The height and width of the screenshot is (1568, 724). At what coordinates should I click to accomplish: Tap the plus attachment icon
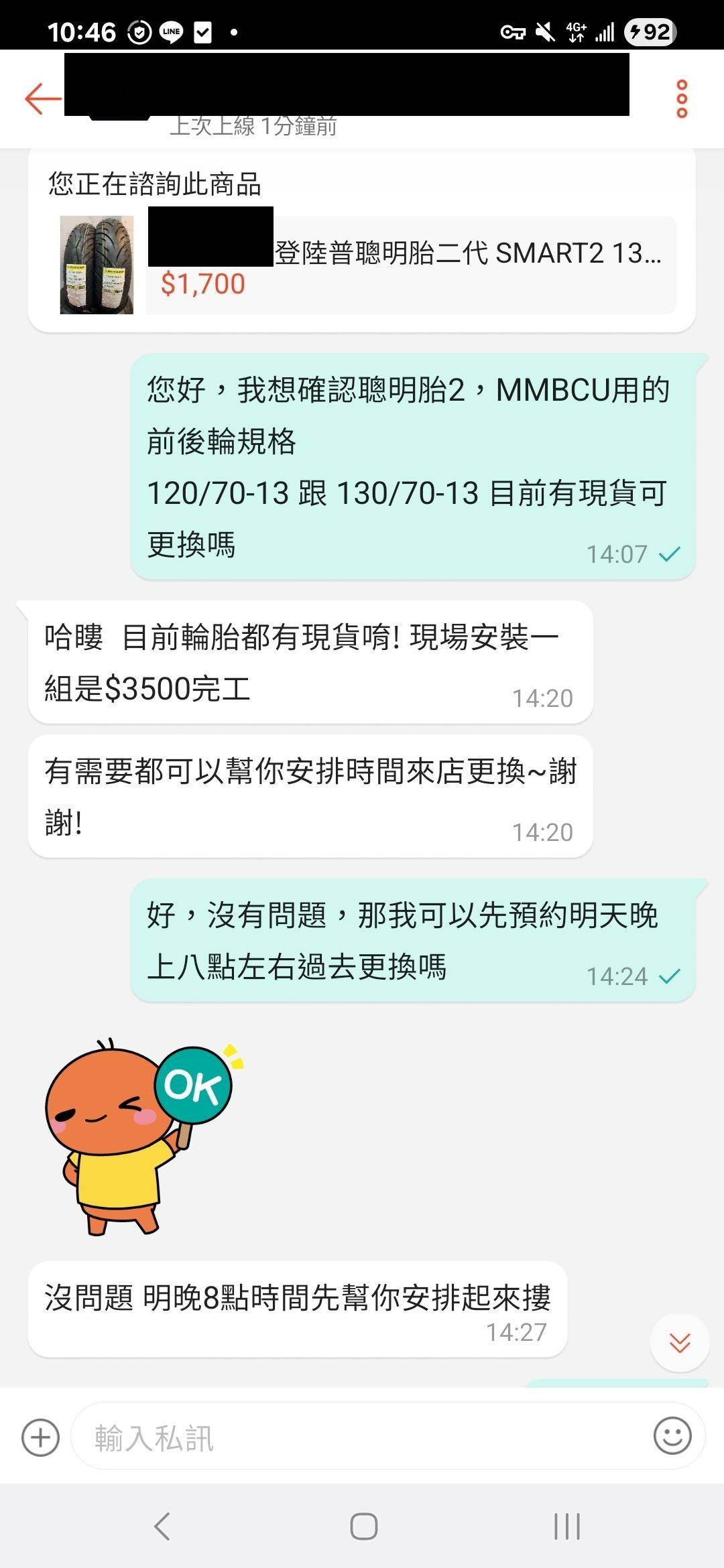pyautogui.click(x=40, y=1438)
